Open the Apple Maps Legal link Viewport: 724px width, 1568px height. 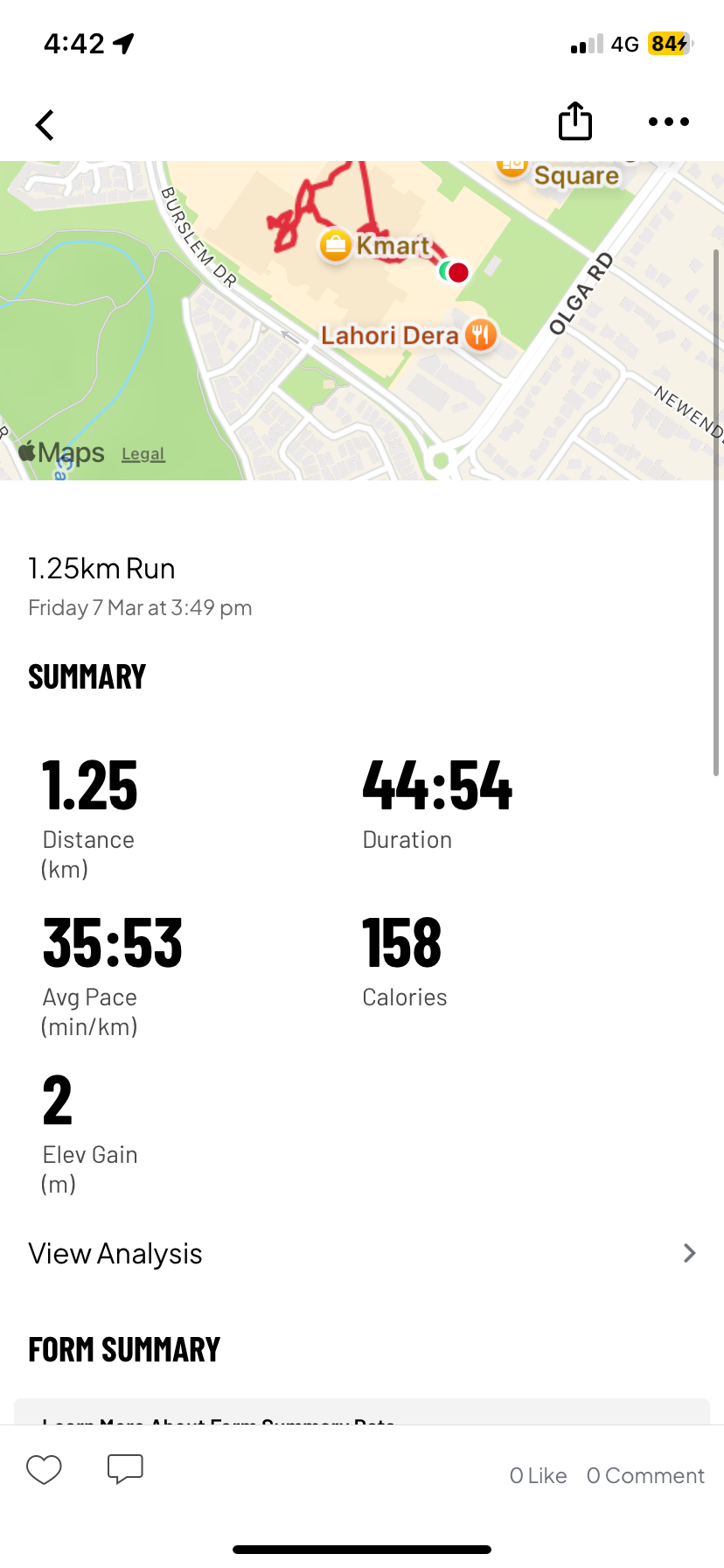pyautogui.click(x=143, y=454)
